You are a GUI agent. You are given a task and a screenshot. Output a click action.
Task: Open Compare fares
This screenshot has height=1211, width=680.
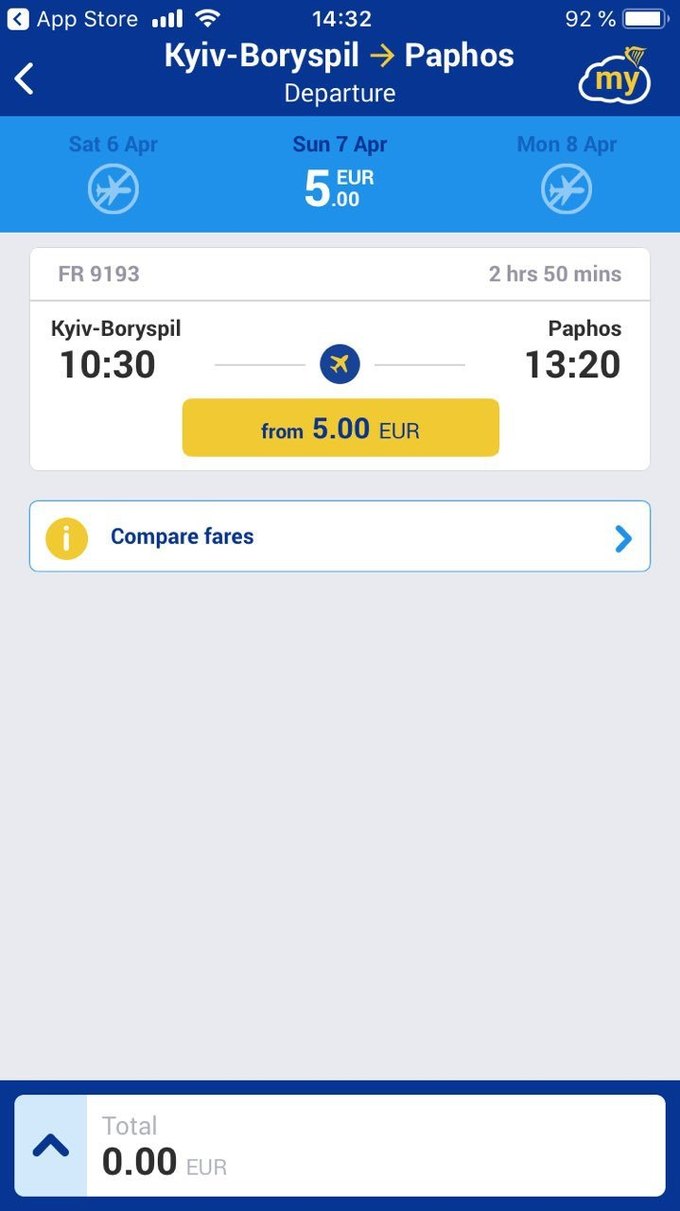[340, 536]
